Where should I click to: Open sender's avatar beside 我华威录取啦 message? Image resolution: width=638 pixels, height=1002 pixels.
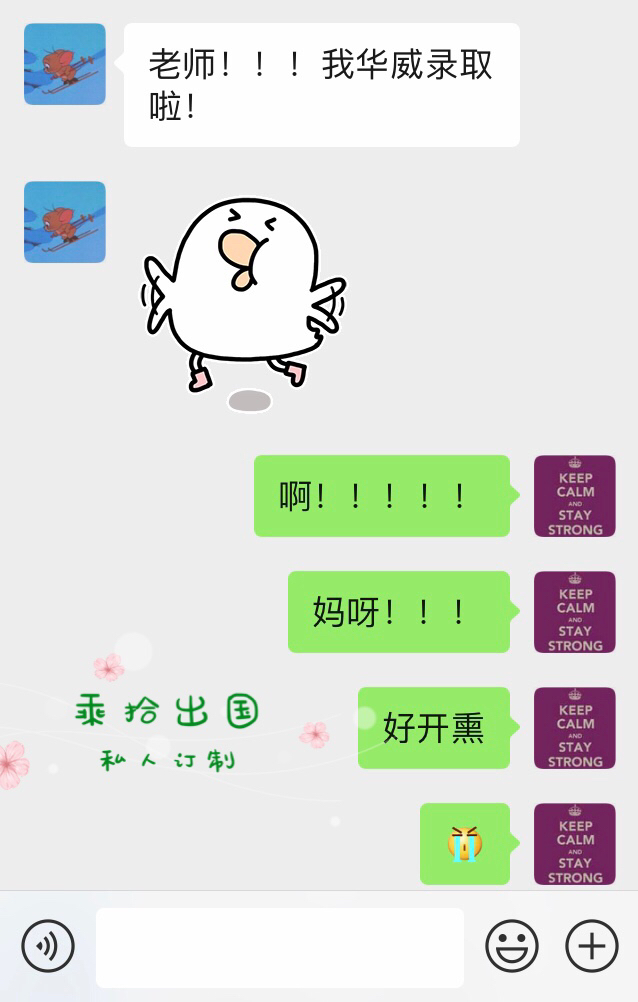(65, 64)
